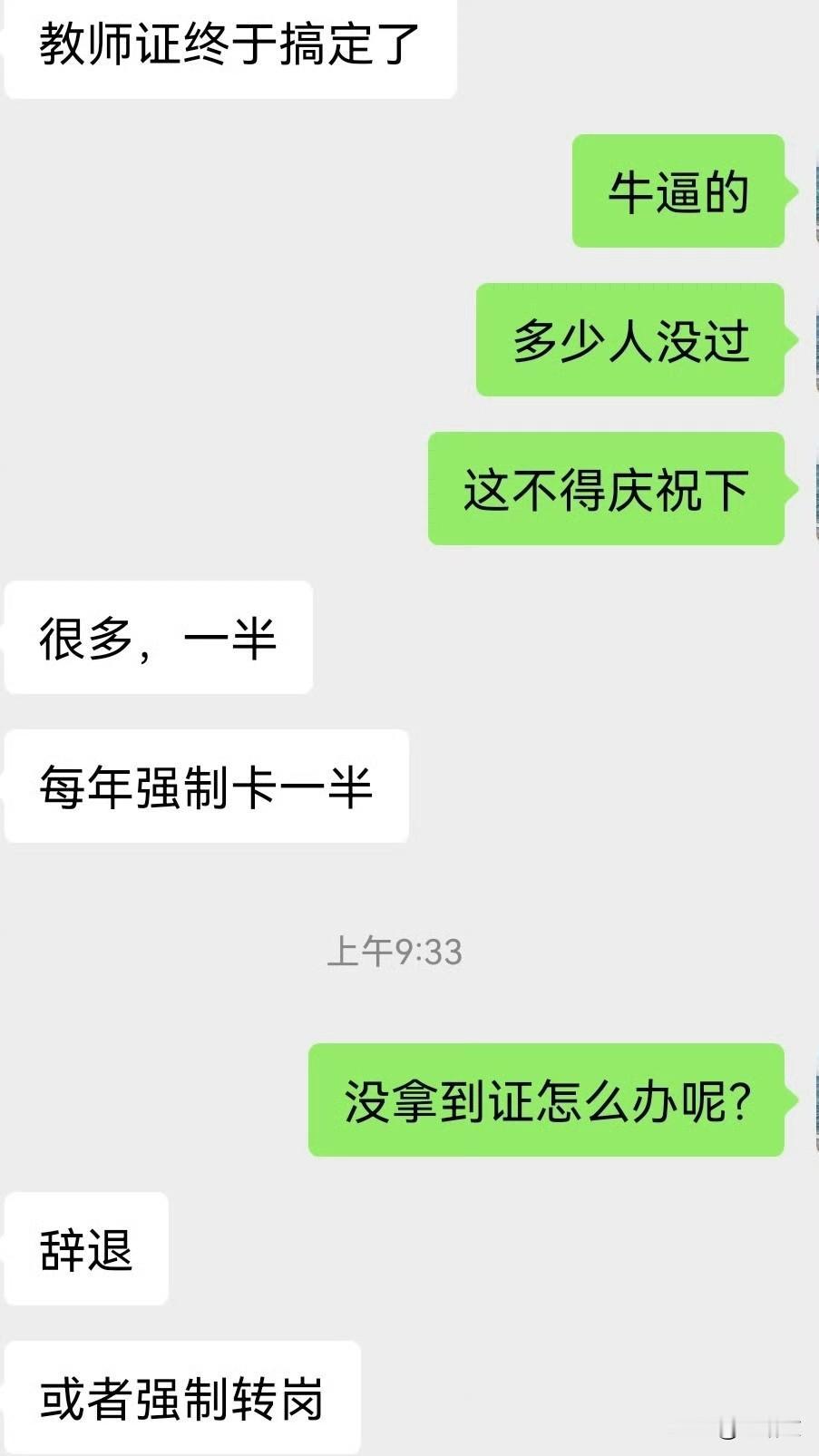Select the reply bubble 辞退
Screen dimensions: 819x1456
click(86, 1250)
